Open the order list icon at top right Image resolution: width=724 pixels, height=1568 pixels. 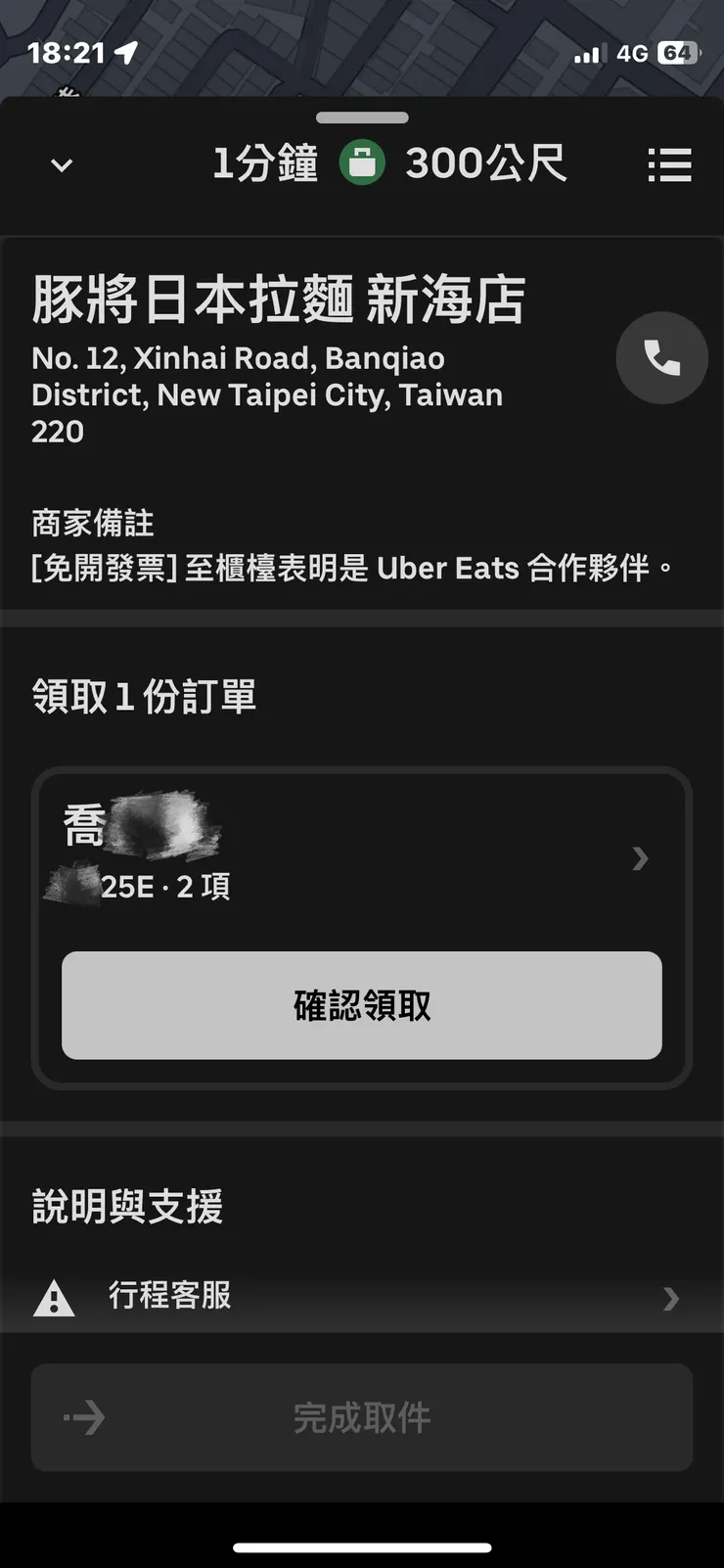[x=670, y=165]
